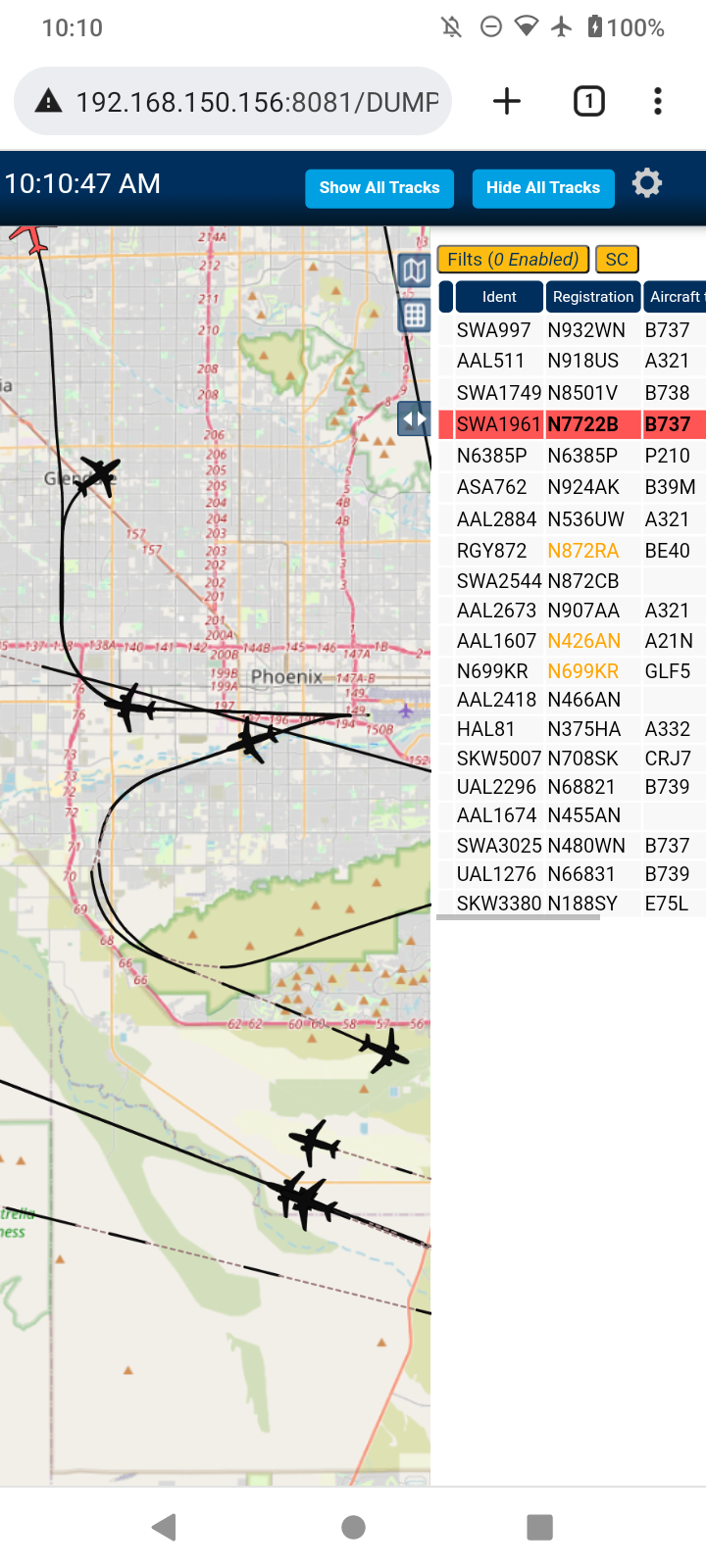Screen dimensions: 706x1568
Task: Open registration link N426AN
Action: point(584,641)
